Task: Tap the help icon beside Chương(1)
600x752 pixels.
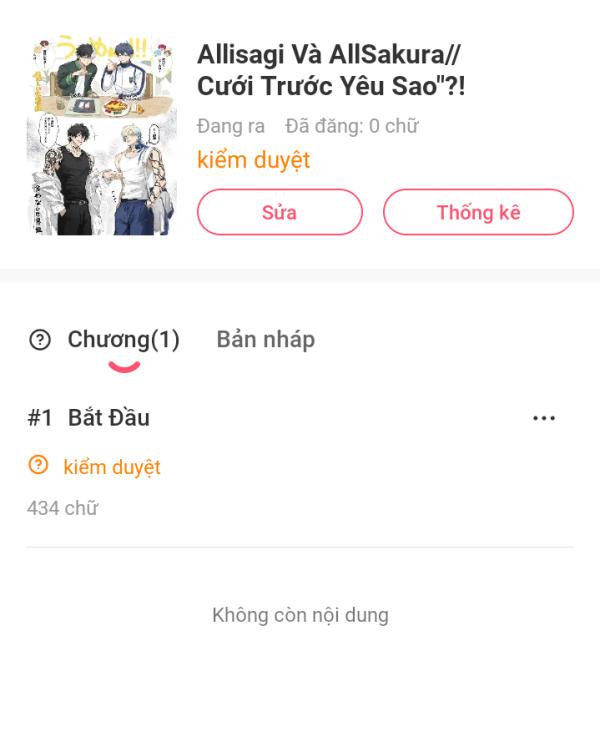Action: pyautogui.click(x=39, y=341)
